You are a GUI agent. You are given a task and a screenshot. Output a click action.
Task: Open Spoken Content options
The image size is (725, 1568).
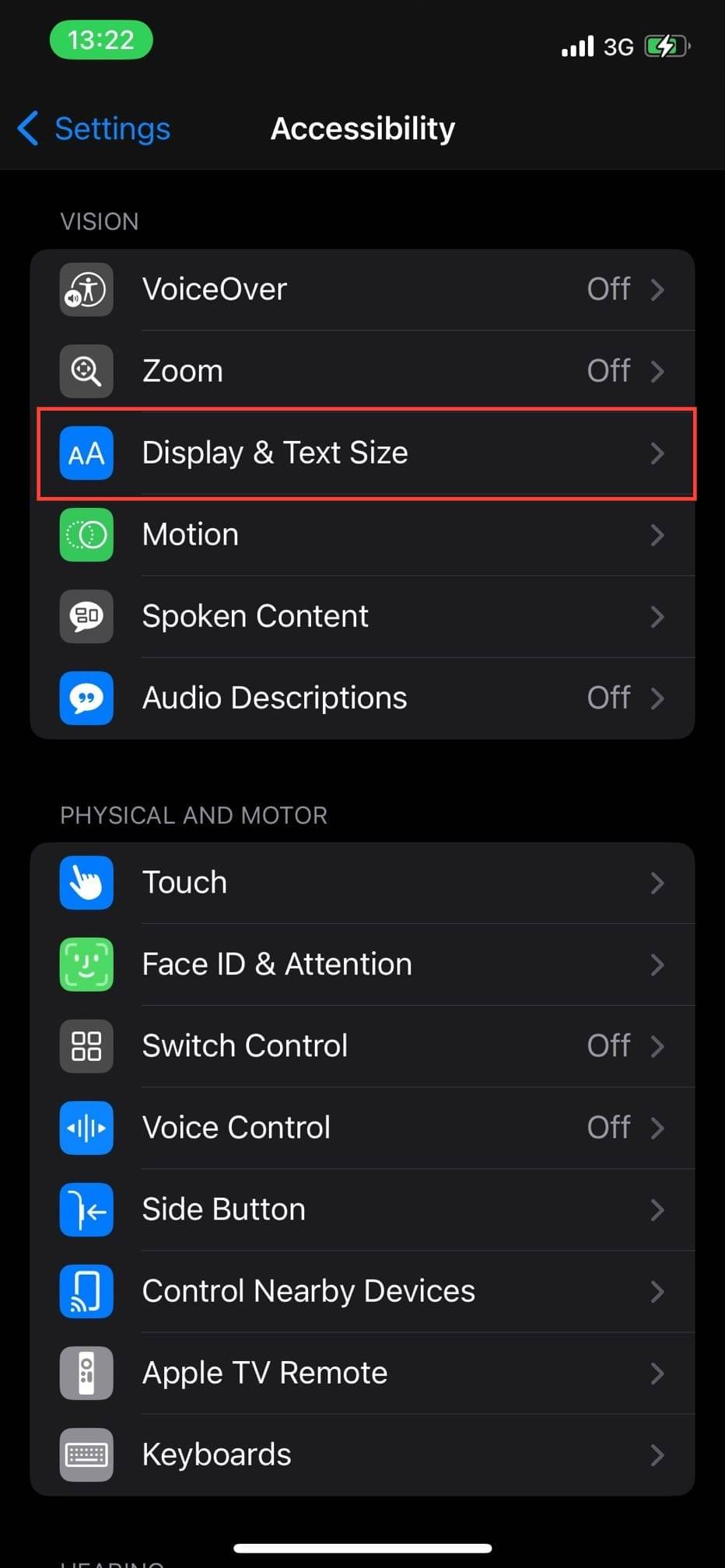click(x=362, y=616)
